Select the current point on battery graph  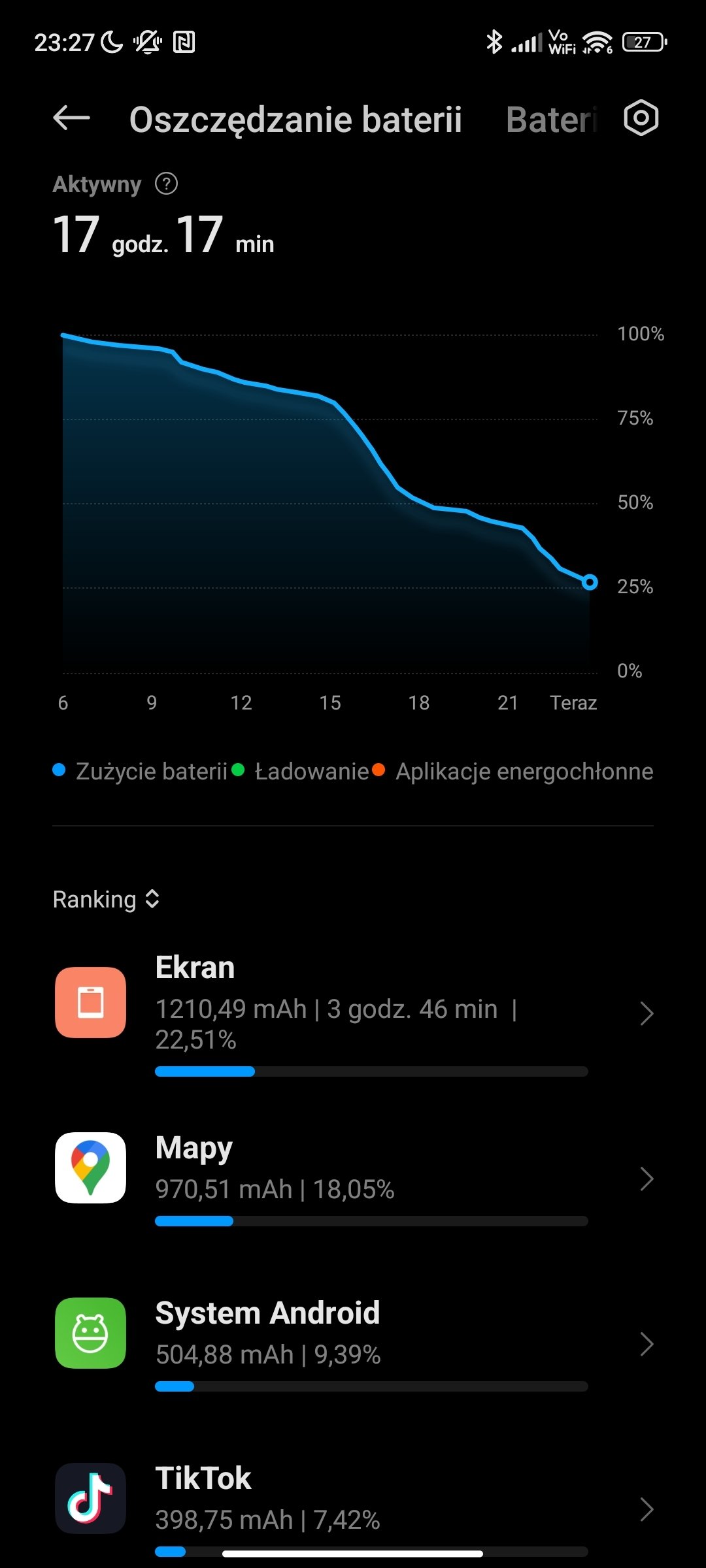click(x=590, y=581)
